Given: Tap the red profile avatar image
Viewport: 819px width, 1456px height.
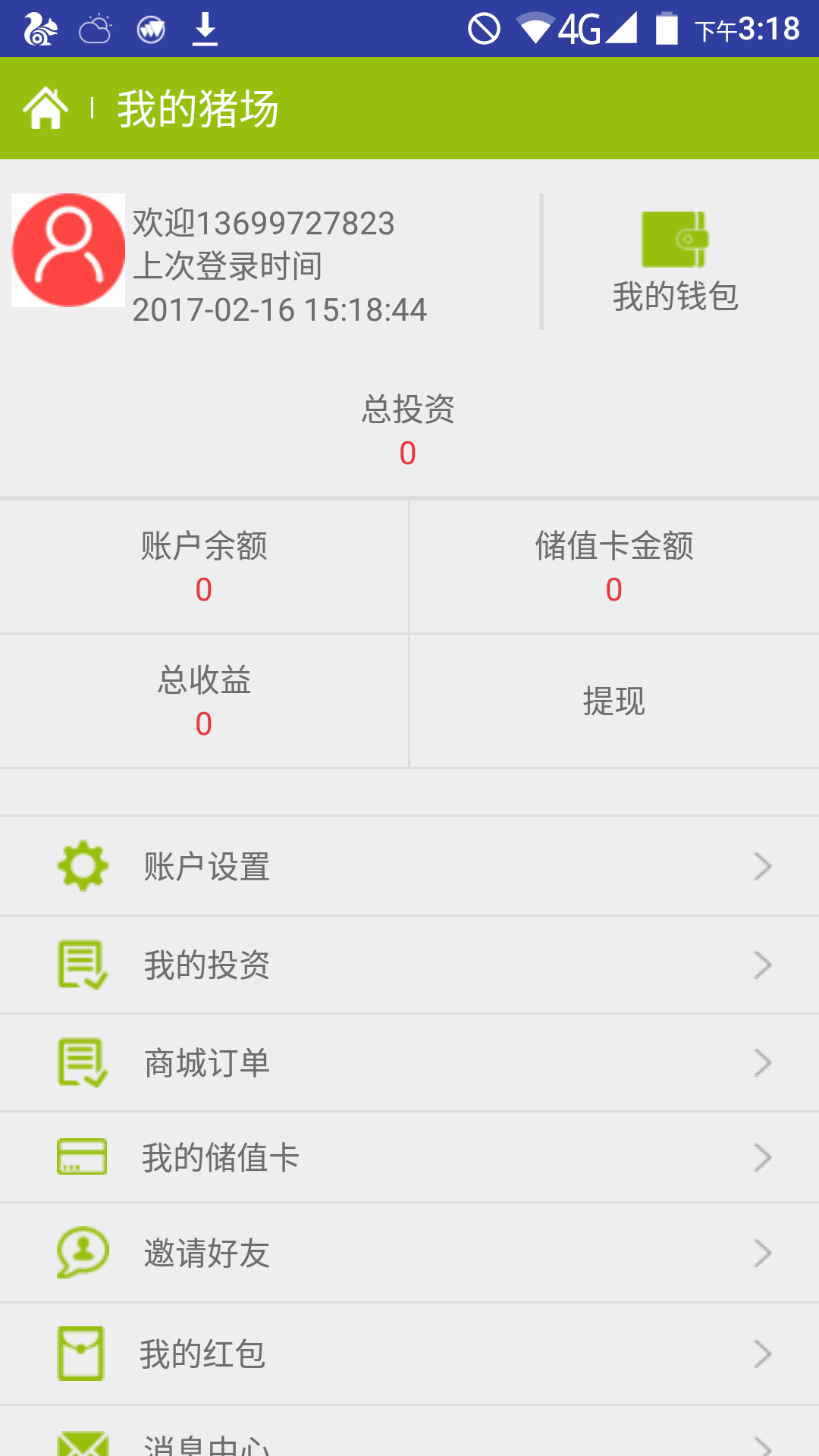Looking at the screenshot, I should (x=67, y=249).
